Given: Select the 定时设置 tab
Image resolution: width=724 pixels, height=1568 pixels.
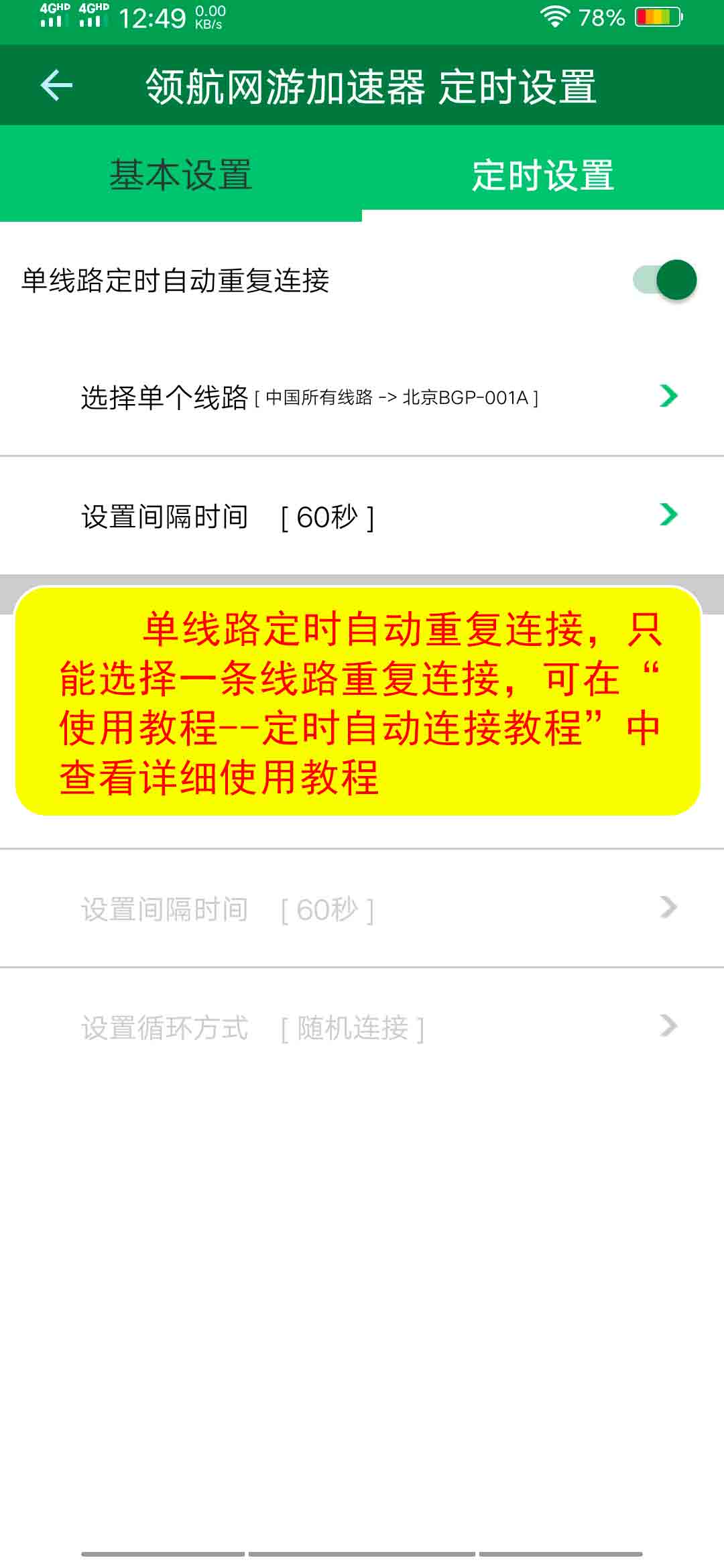Looking at the screenshot, I should coord(543,175).
